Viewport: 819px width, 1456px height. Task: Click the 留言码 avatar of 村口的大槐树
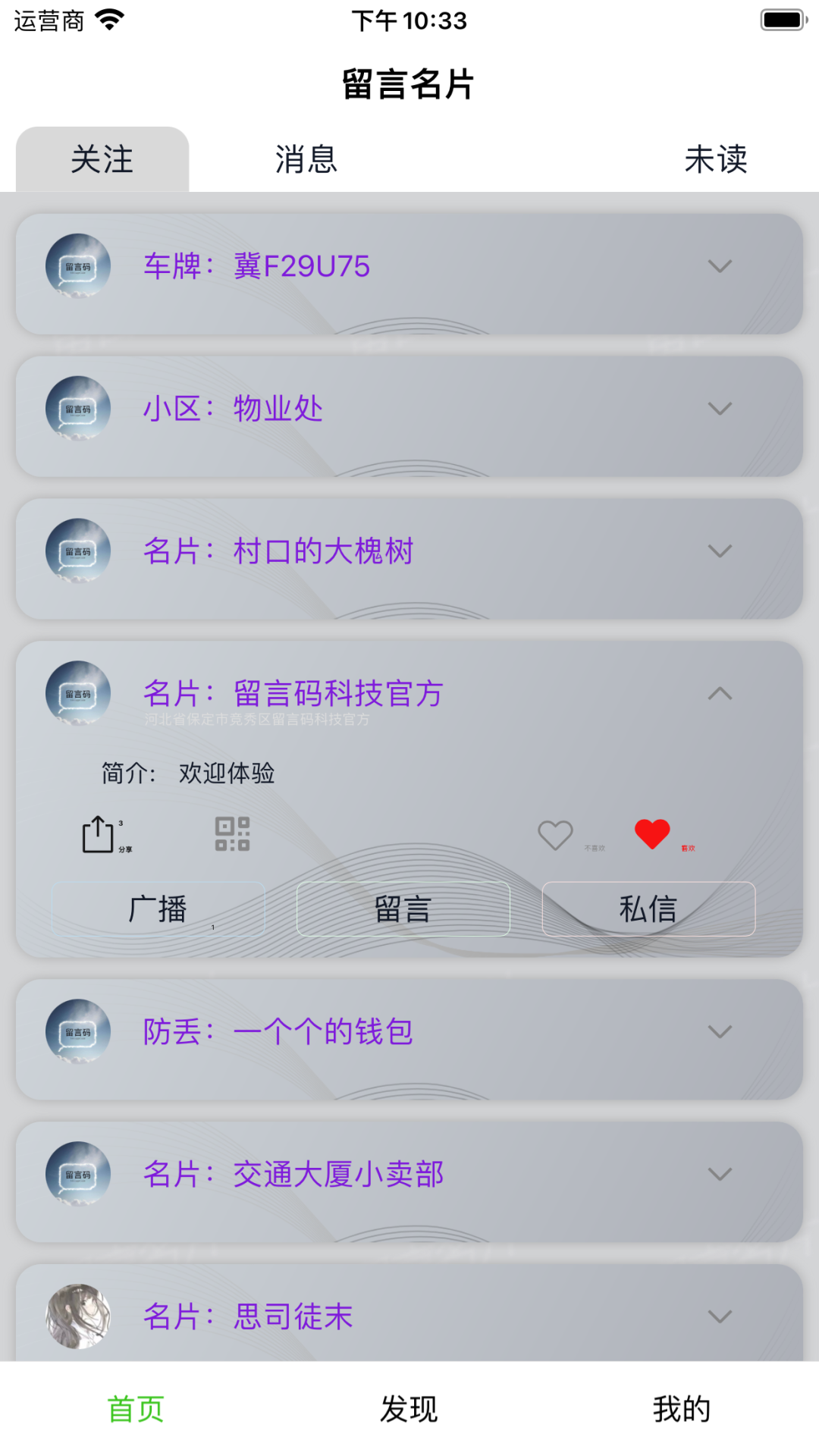pyautogui.click(x=77, y=551)
